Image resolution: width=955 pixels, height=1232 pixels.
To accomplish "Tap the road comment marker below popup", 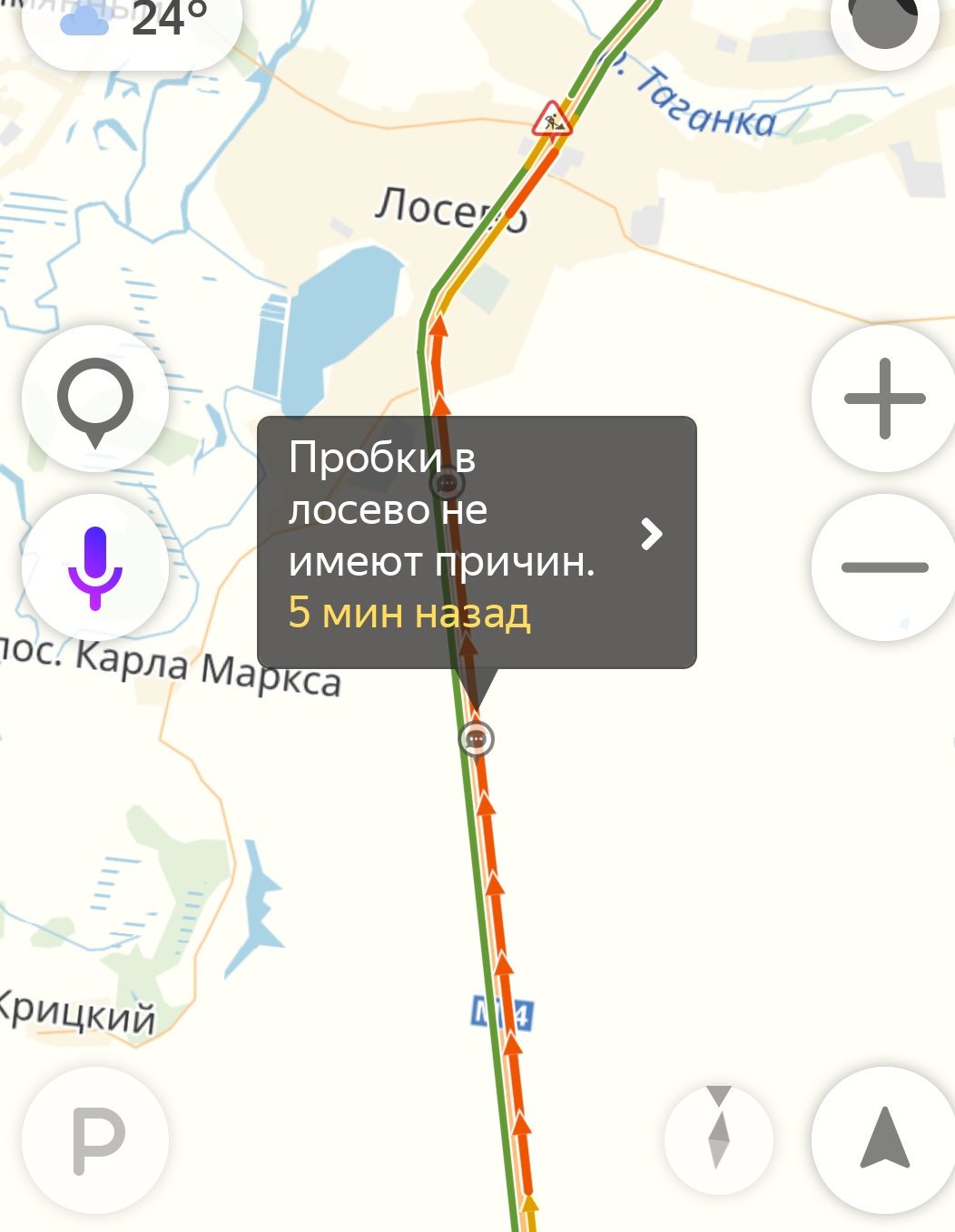I will click(477, 739).
